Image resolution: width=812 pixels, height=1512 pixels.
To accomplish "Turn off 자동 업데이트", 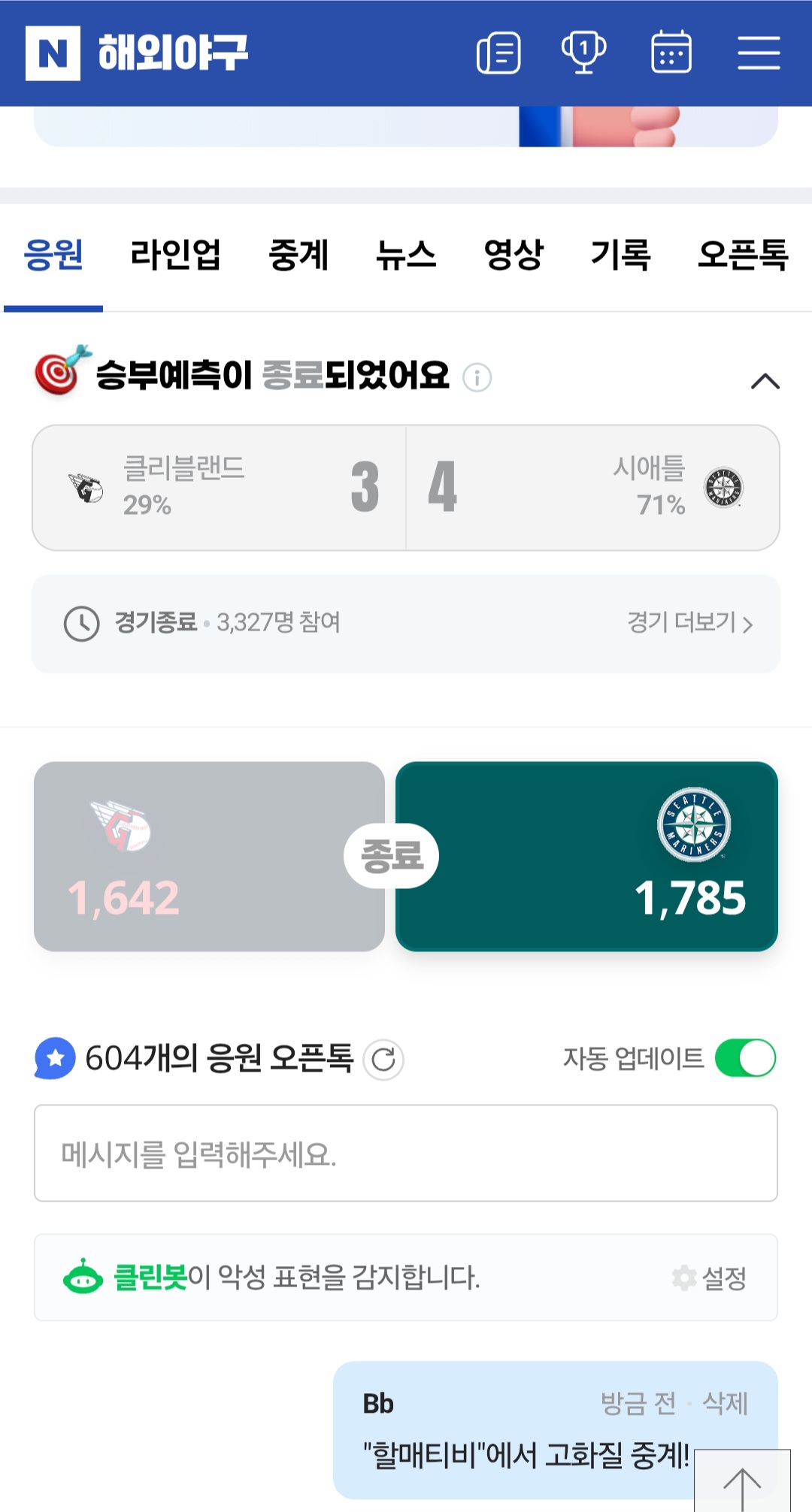I will tap(745, 1058).
